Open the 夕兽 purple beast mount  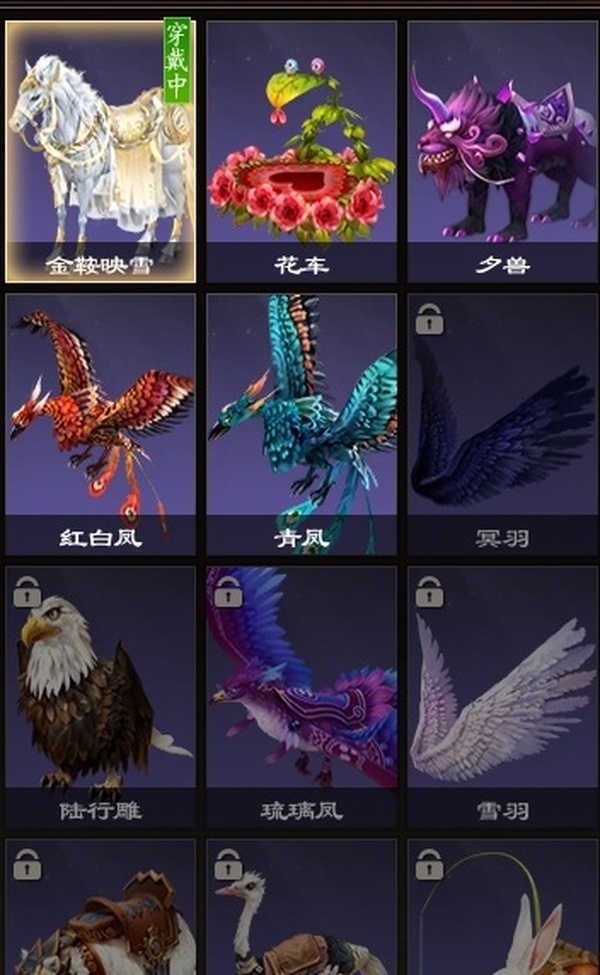(502, 150)
